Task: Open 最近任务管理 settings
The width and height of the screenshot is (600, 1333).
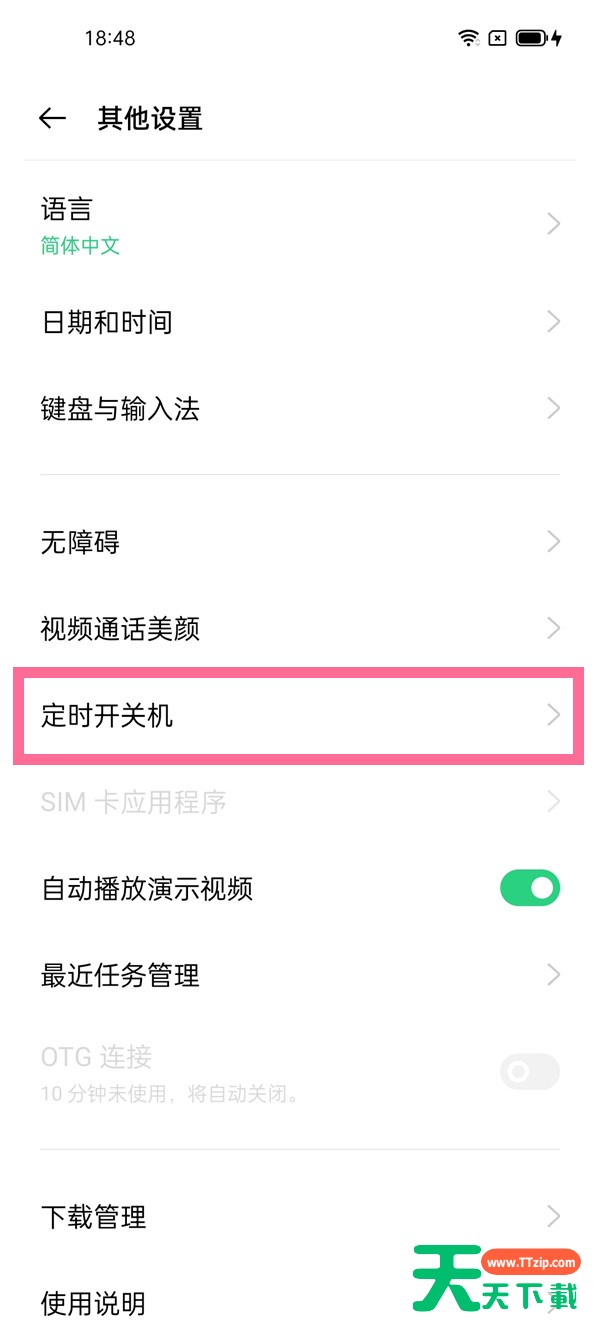Action: (x=300, y=975)
